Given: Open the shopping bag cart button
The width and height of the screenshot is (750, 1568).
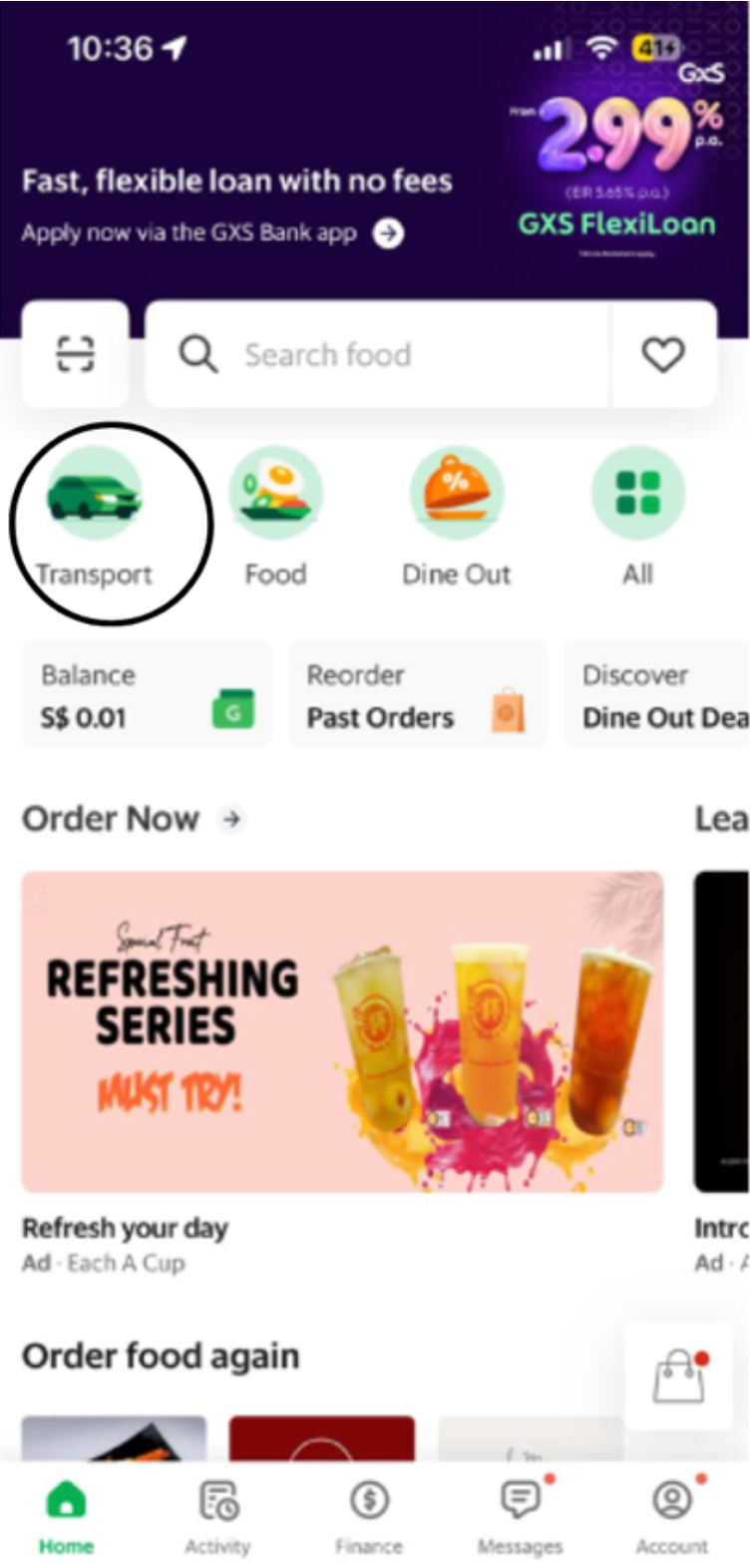Looking at the screenshot, I should click(x=679, y=1376).
